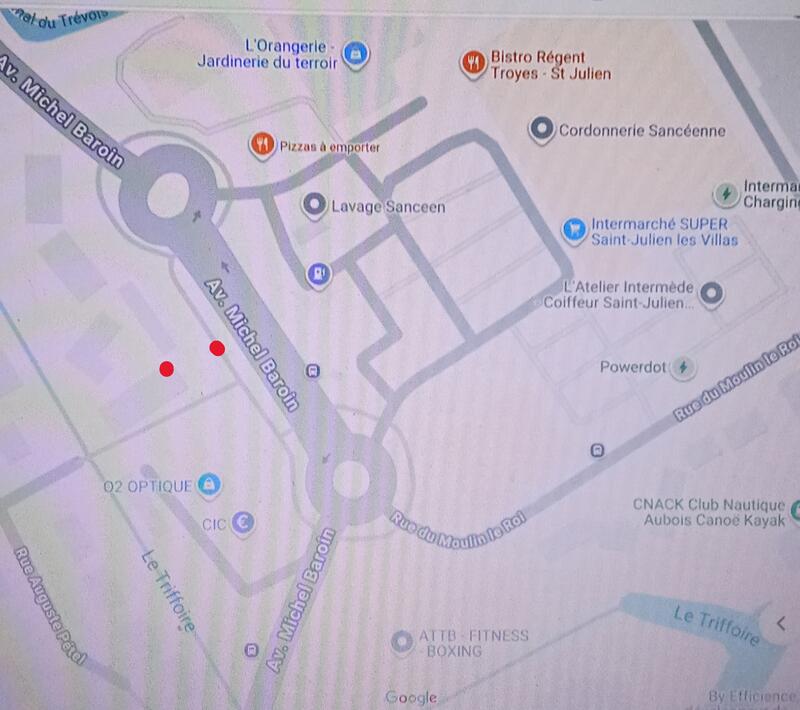The width and height of the screenshot is (800, 710).
Task: Tap the L'Atelier Intermède Coiffeur marker
Action: point(711,293)
